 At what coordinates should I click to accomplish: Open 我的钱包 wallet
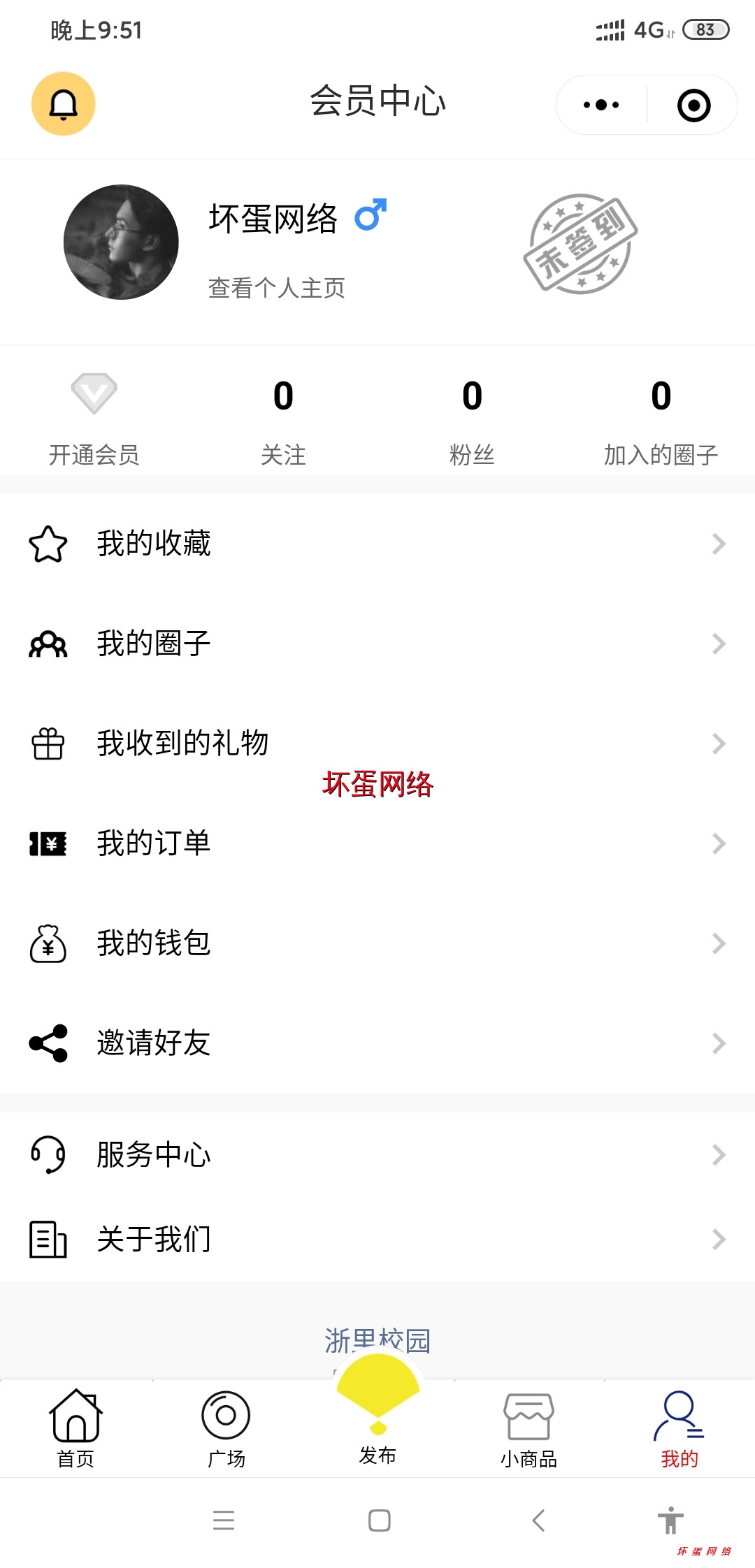click(x=377, y=943)
